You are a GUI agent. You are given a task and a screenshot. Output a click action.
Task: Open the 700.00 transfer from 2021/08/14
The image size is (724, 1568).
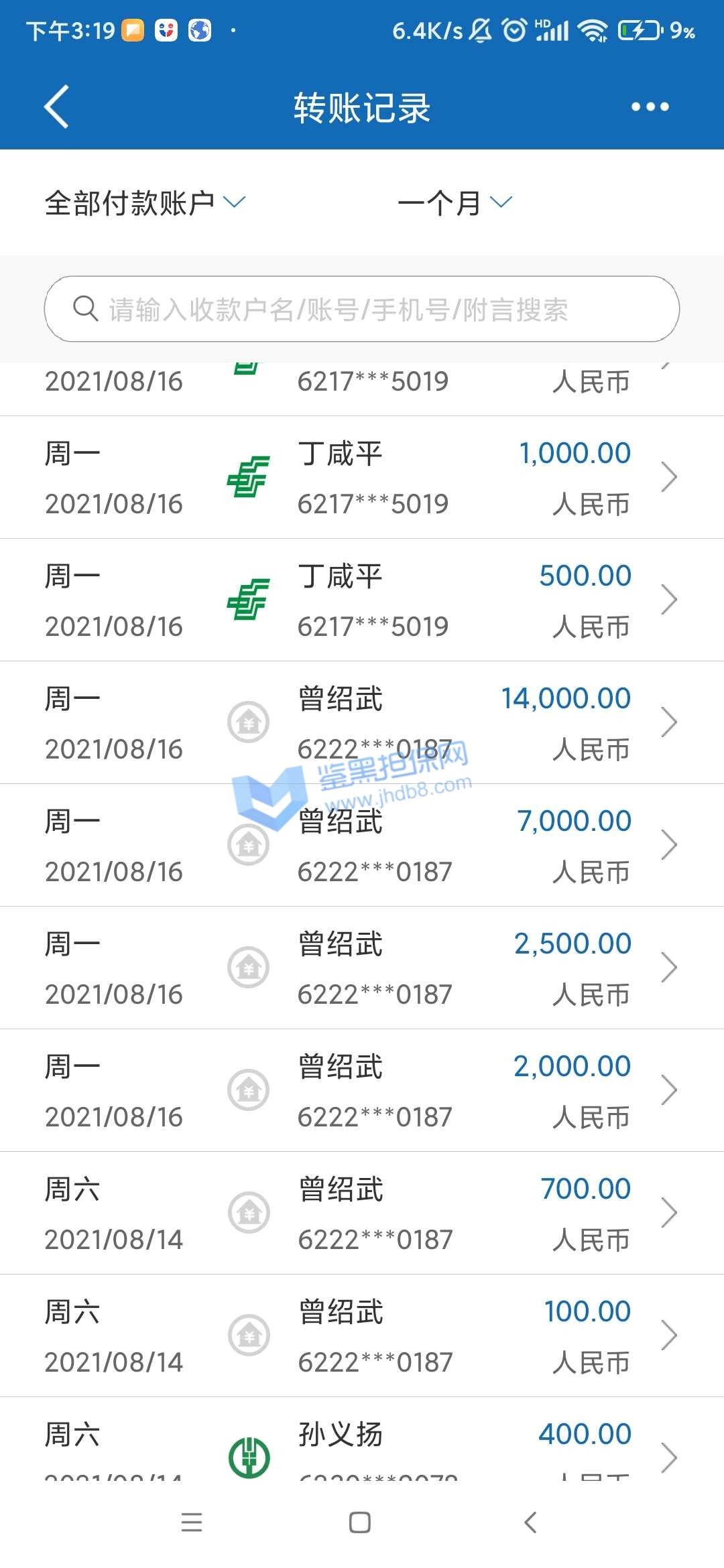[362, 1213]
